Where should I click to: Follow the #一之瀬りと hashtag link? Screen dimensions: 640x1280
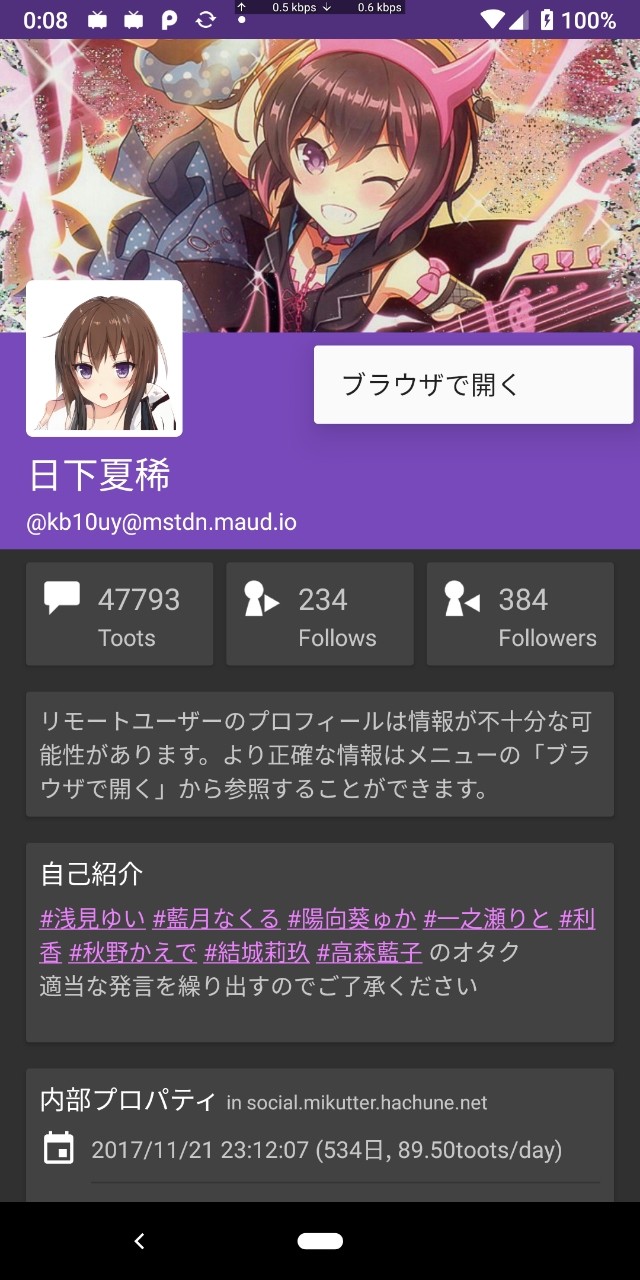487,919
